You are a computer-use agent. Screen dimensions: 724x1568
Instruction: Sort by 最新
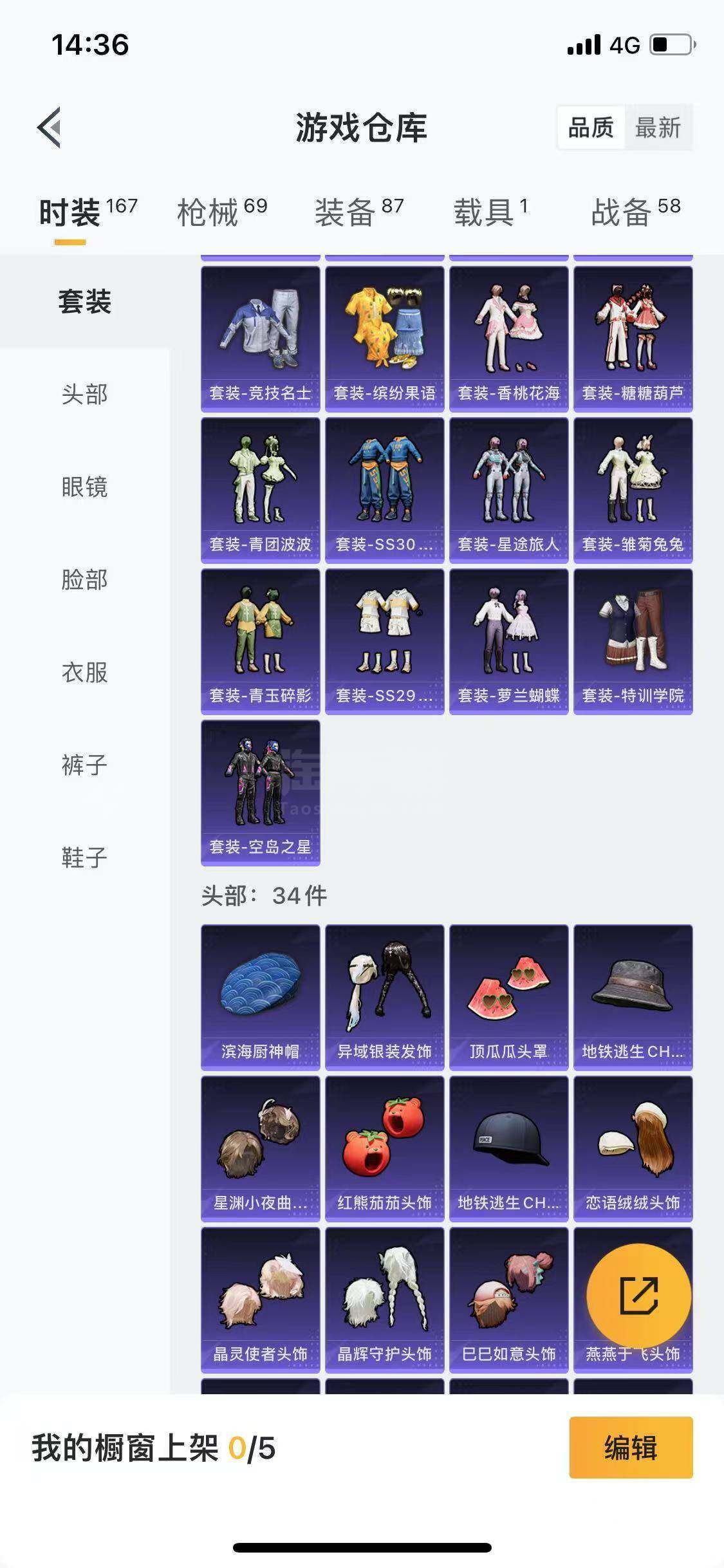(658, 127)
